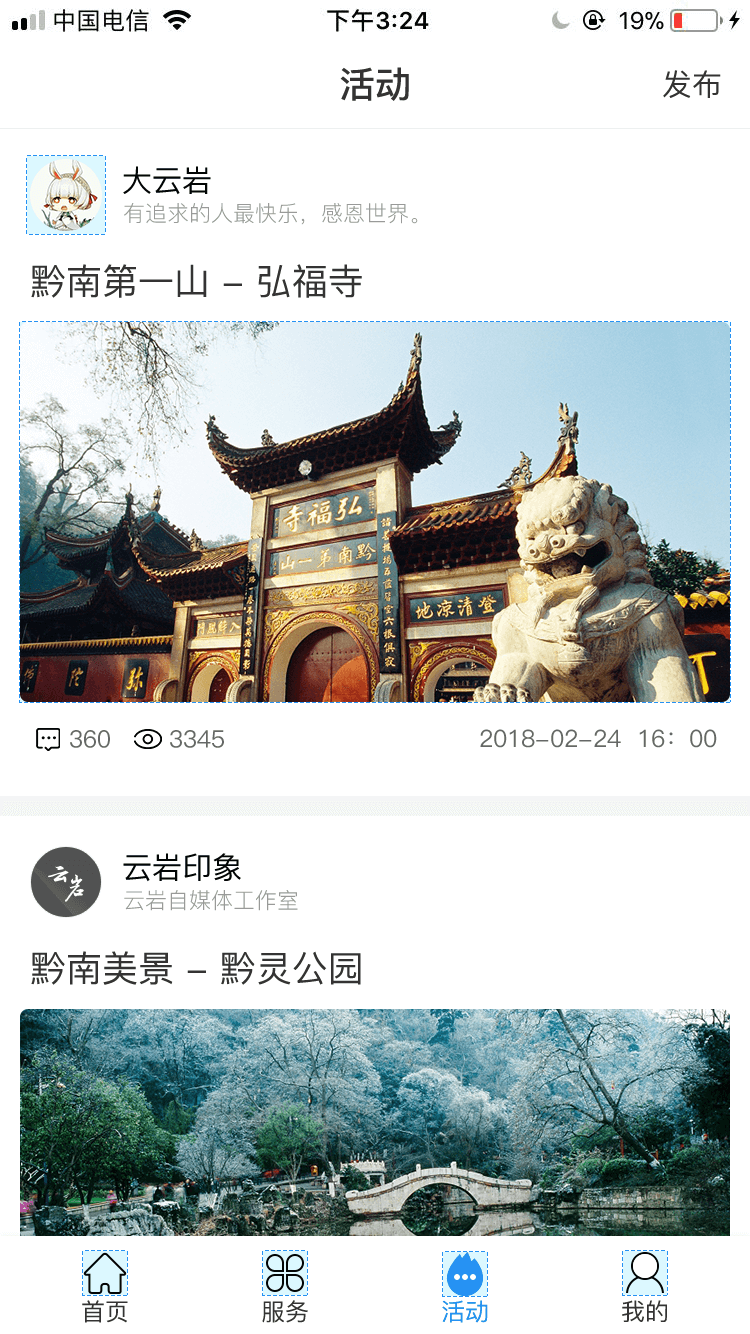
Task: Select the 活动 tab
Action: point(465,1287)
